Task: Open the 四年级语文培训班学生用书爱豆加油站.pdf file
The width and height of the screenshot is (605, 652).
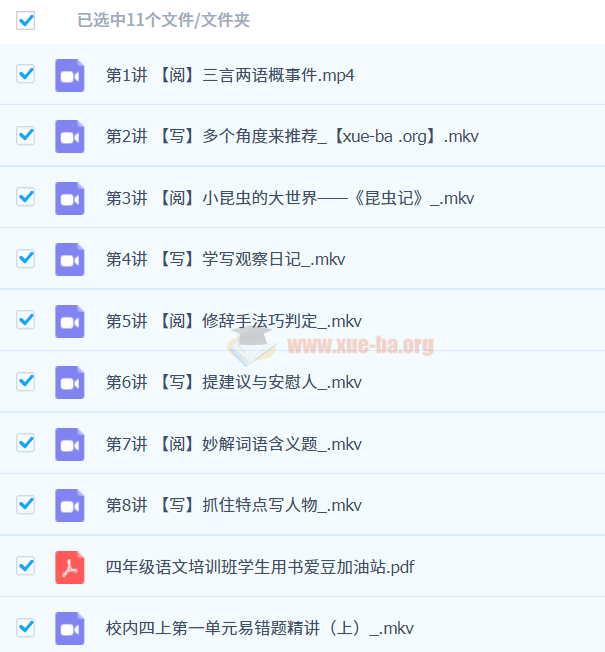Action: 260,567
